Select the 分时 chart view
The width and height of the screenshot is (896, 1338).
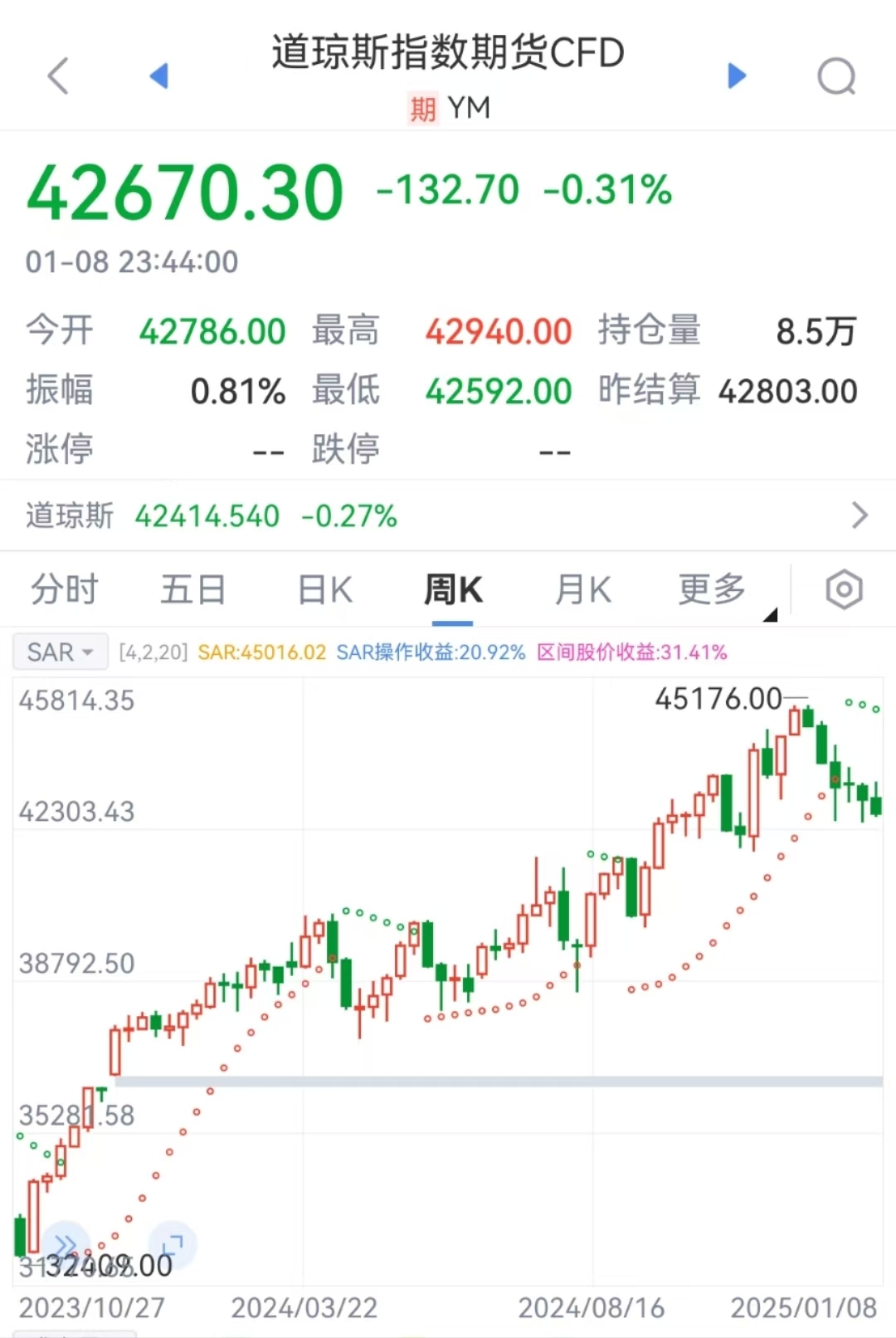64,589
